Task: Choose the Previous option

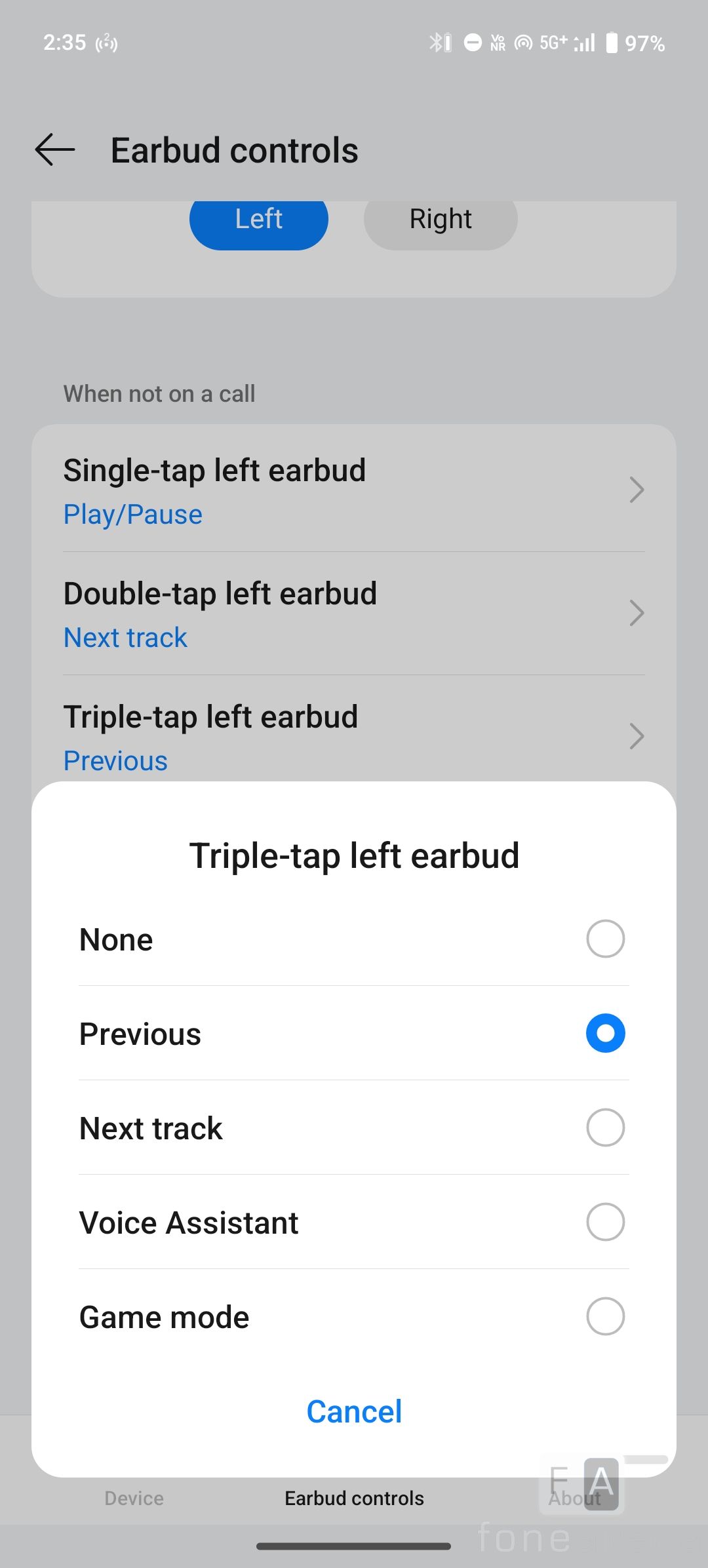Action: pyautogui.click(x=604, y=1033)
